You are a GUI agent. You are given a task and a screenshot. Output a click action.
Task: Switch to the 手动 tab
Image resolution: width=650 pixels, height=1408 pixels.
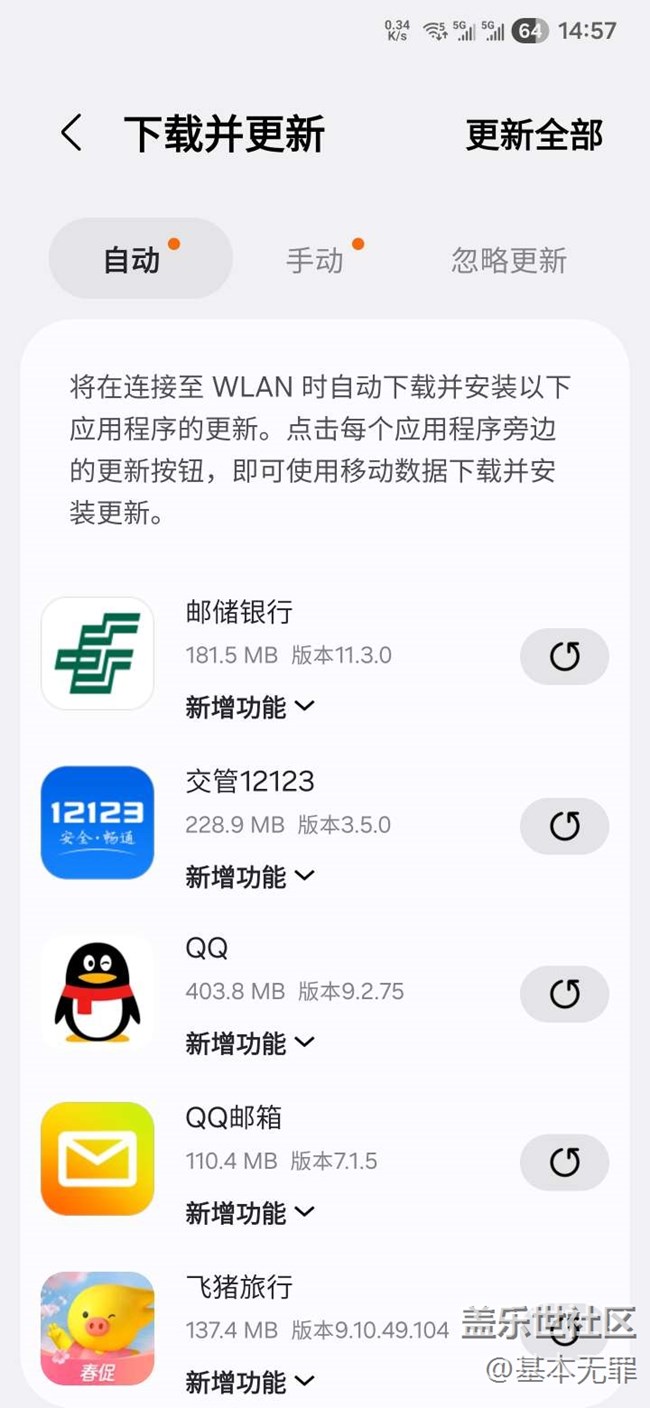click(316, 260)
